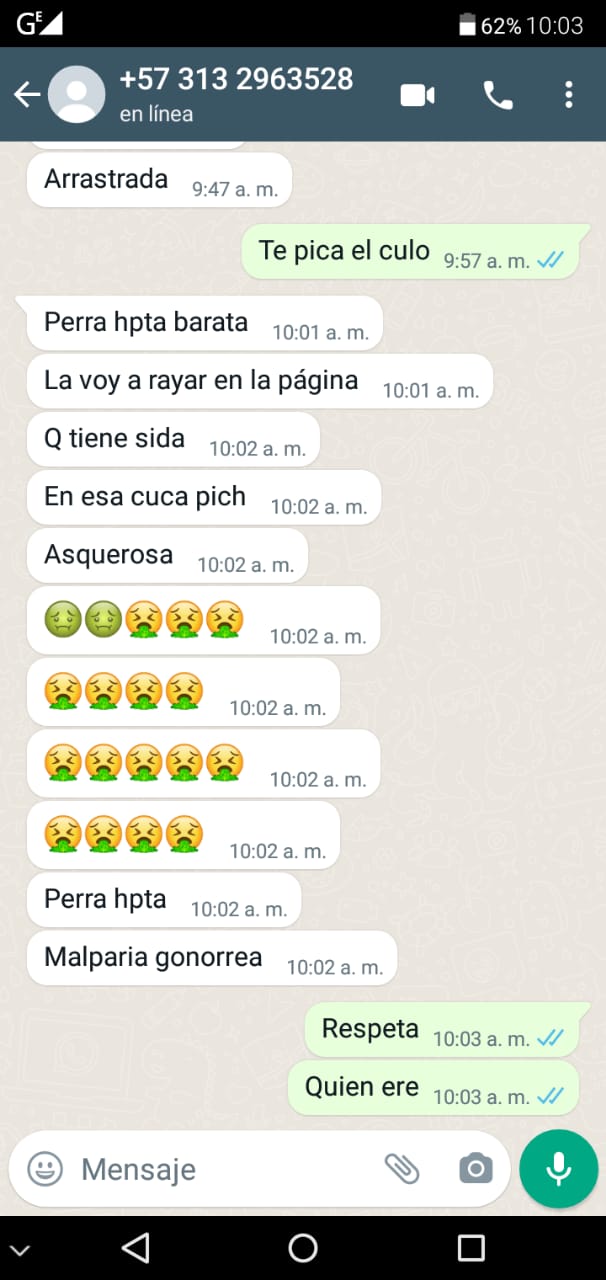Tap the system home button

(x=303, y=1247)
